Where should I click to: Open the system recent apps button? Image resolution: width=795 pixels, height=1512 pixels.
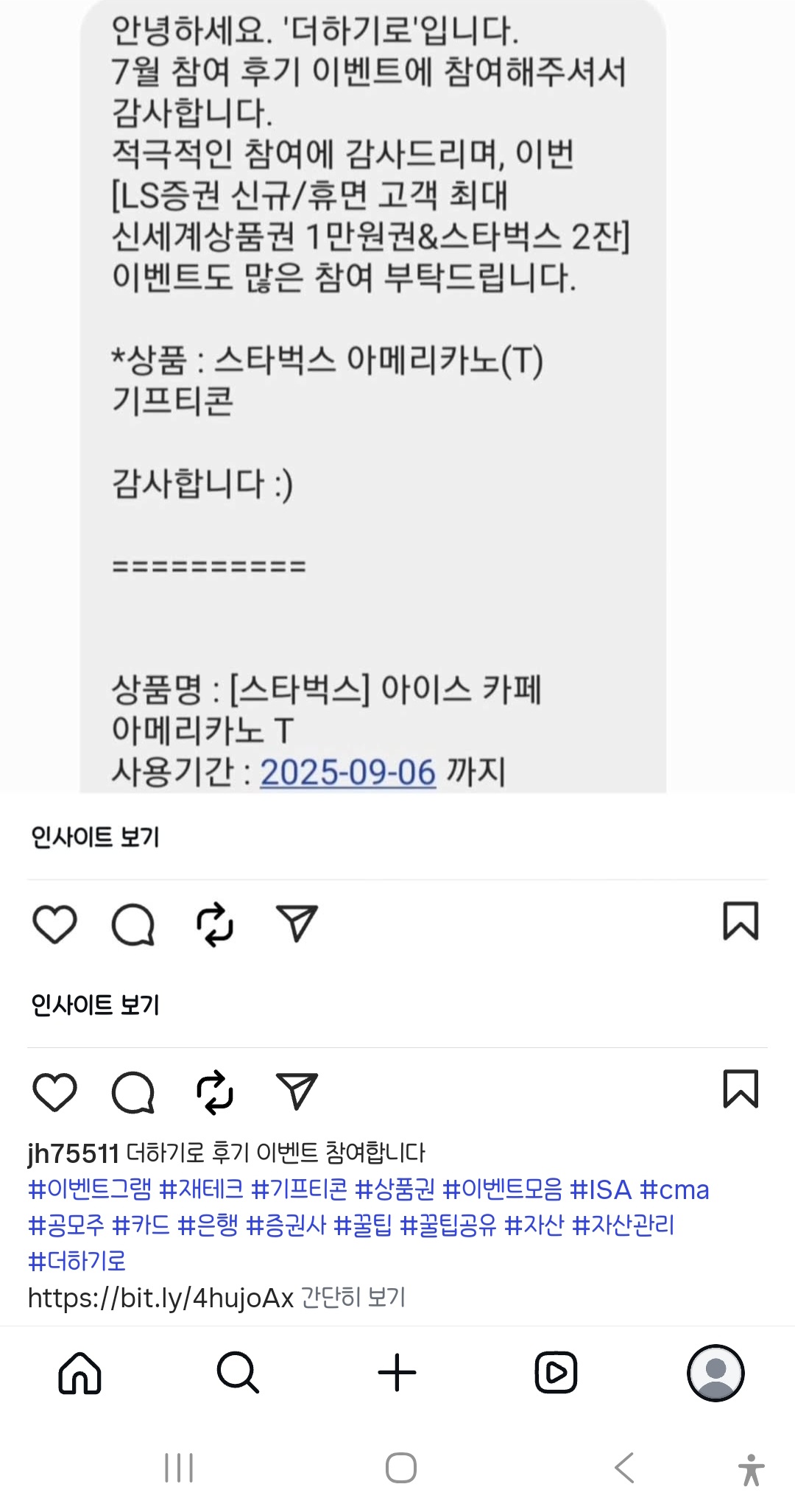click(x=179, y=1468)
